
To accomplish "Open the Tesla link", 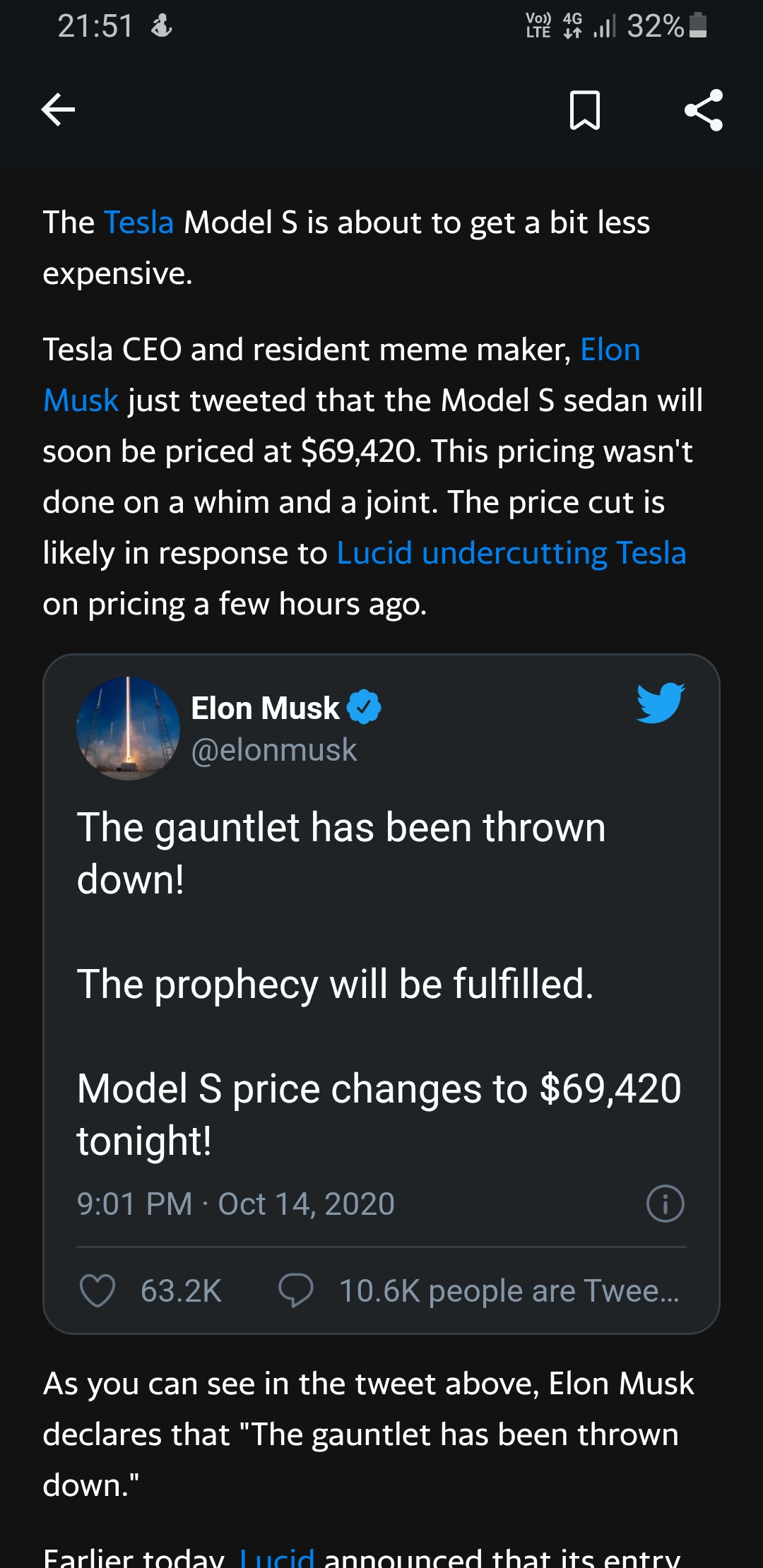I will (x=138, y=223).
